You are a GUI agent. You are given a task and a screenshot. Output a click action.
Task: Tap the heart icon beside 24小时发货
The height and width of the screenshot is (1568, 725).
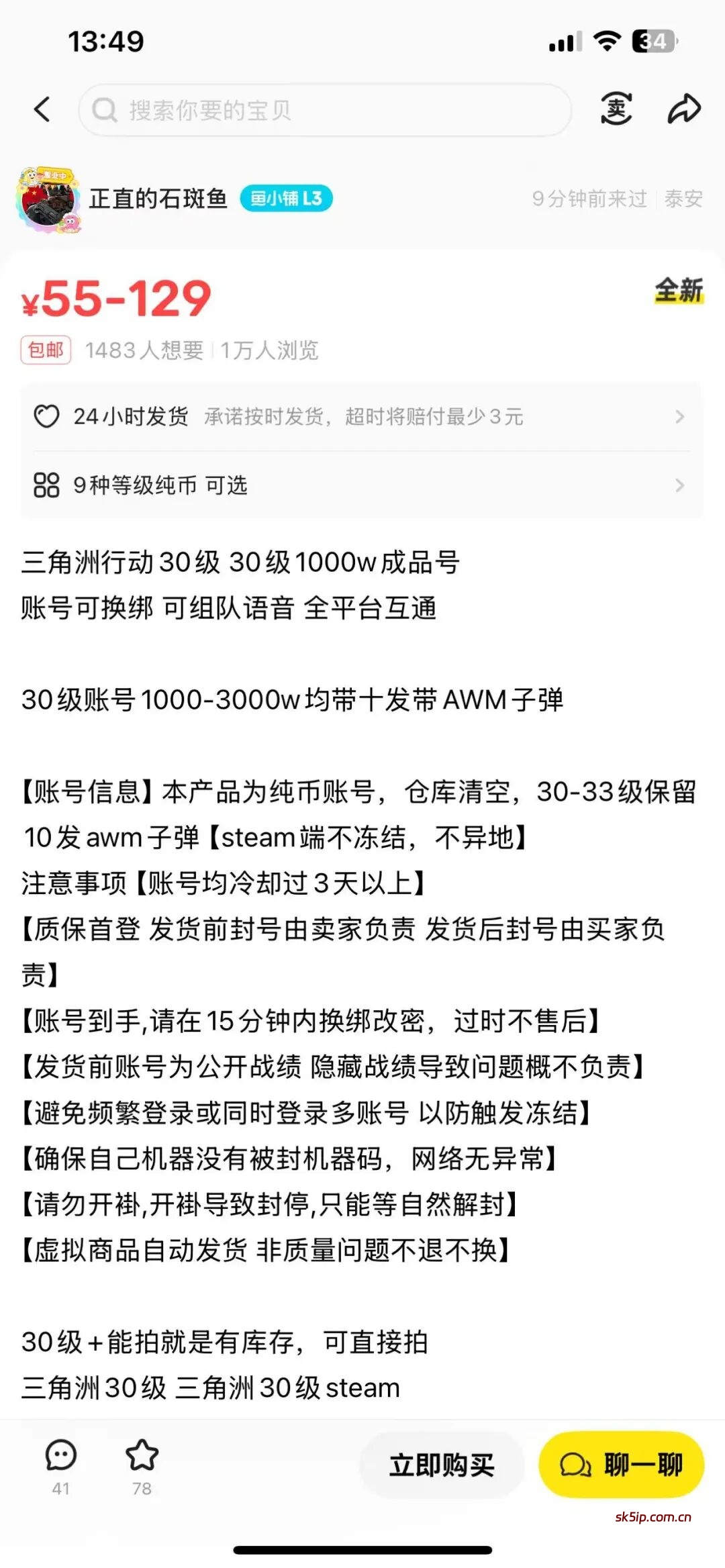coord(46,416)
